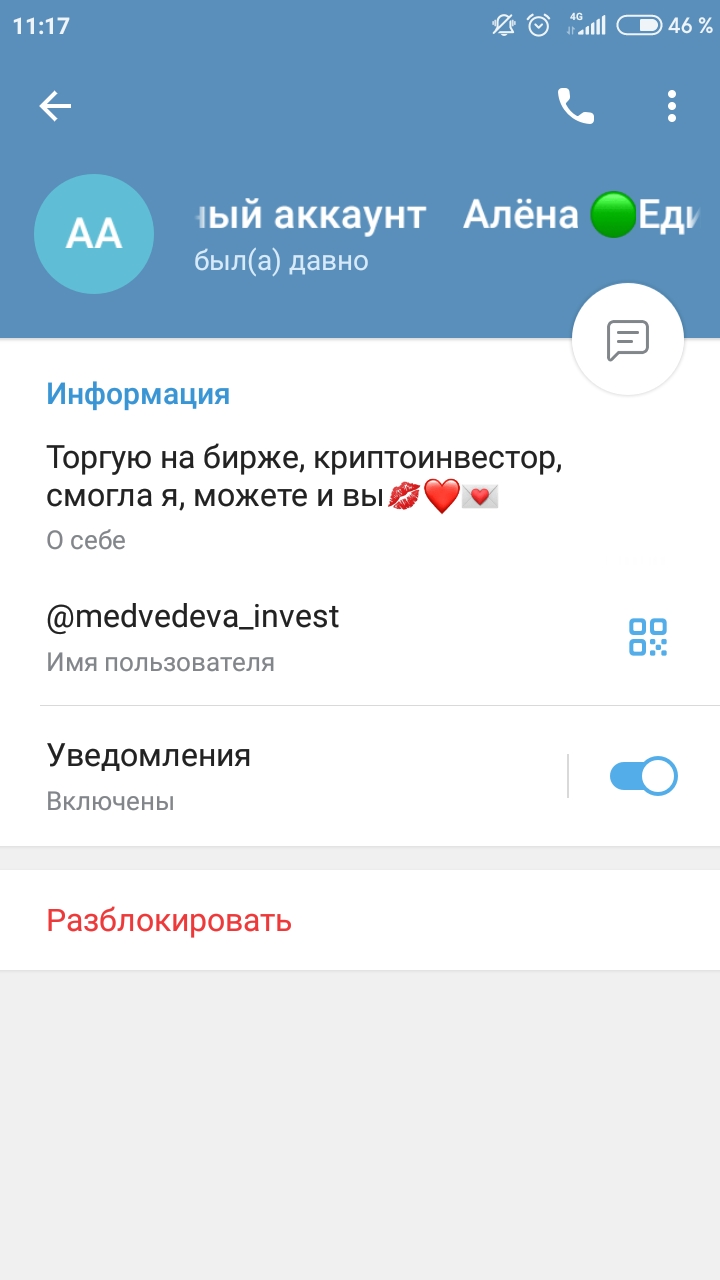
Task: Tap the bio text about crypto investing
Action: tap(304, 477)
